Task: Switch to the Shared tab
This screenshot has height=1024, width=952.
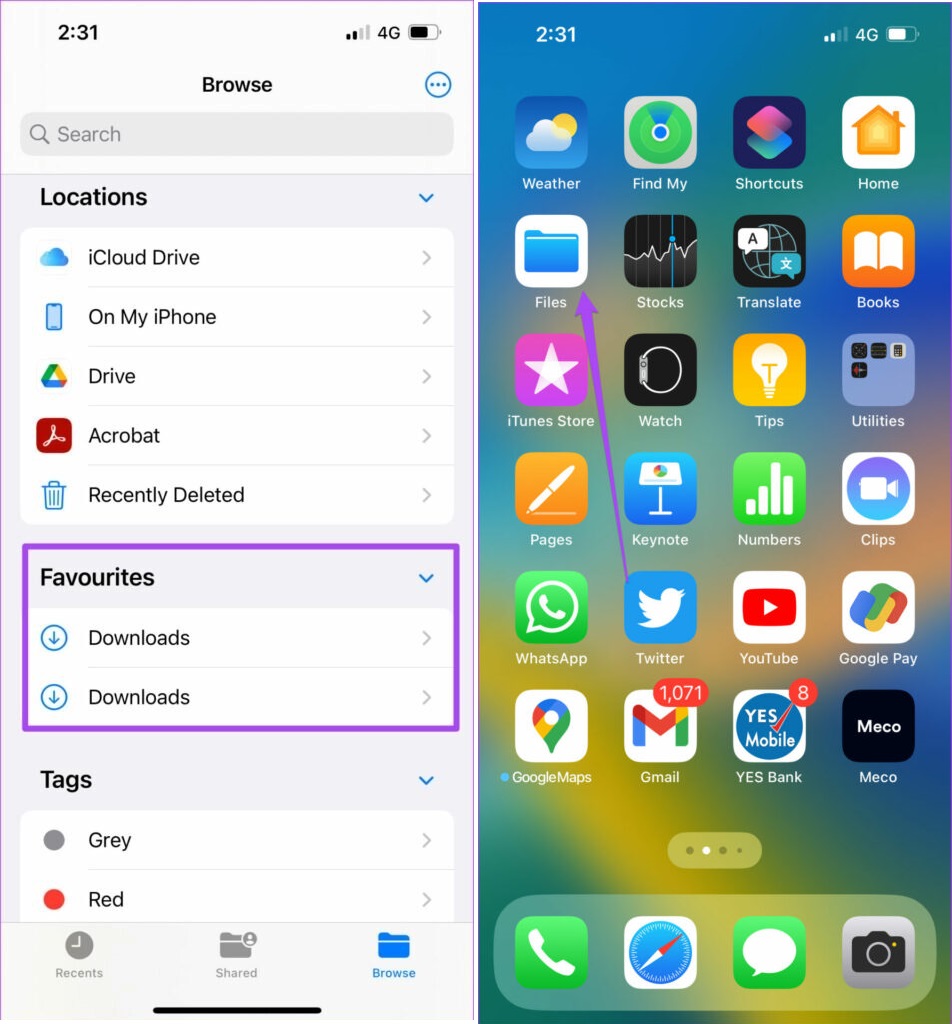Action: pyautogui.click(x=237, y=955)
